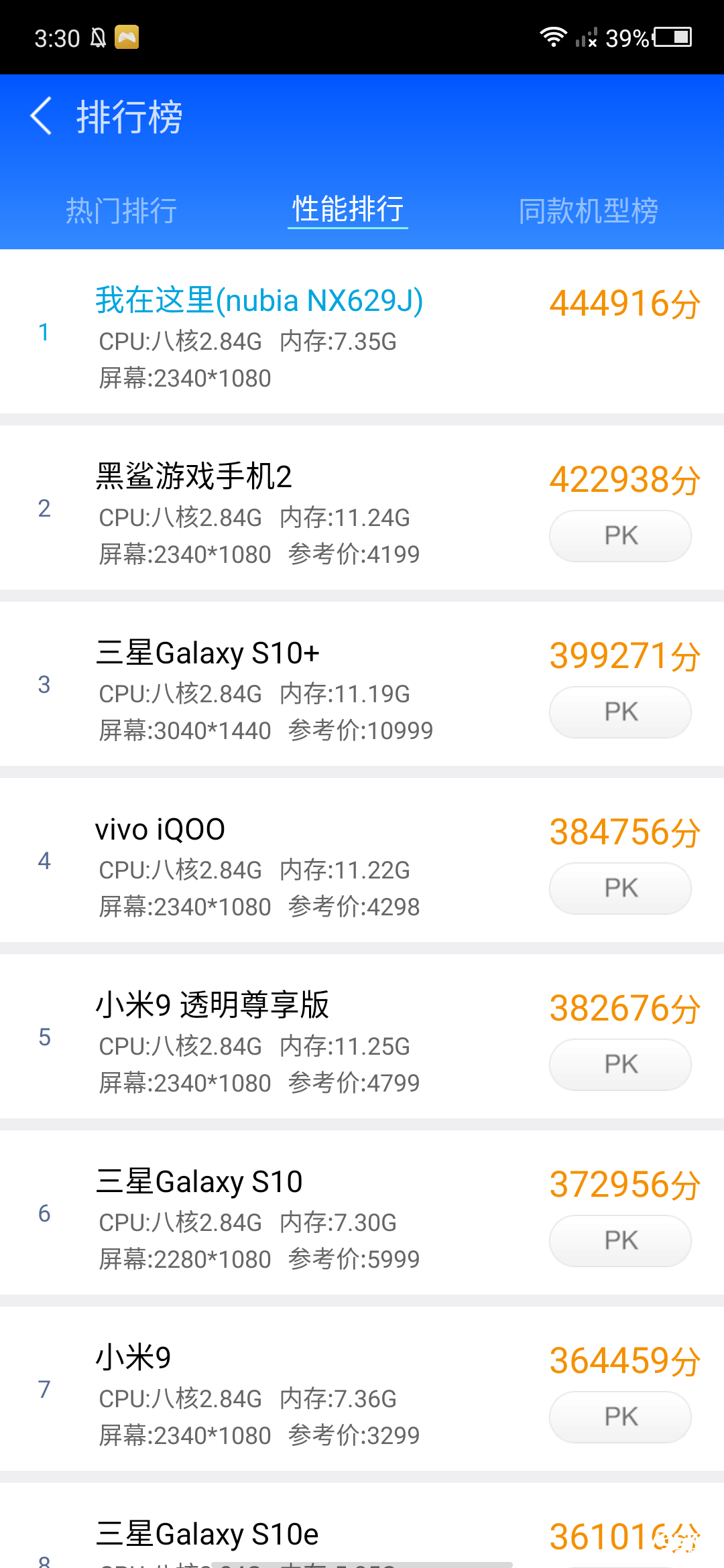The width and height of the screenshot is (724, 1568).
Task: Open the 黑鲨游戏手机2 ranking entry
Action: tap(362, 508)
